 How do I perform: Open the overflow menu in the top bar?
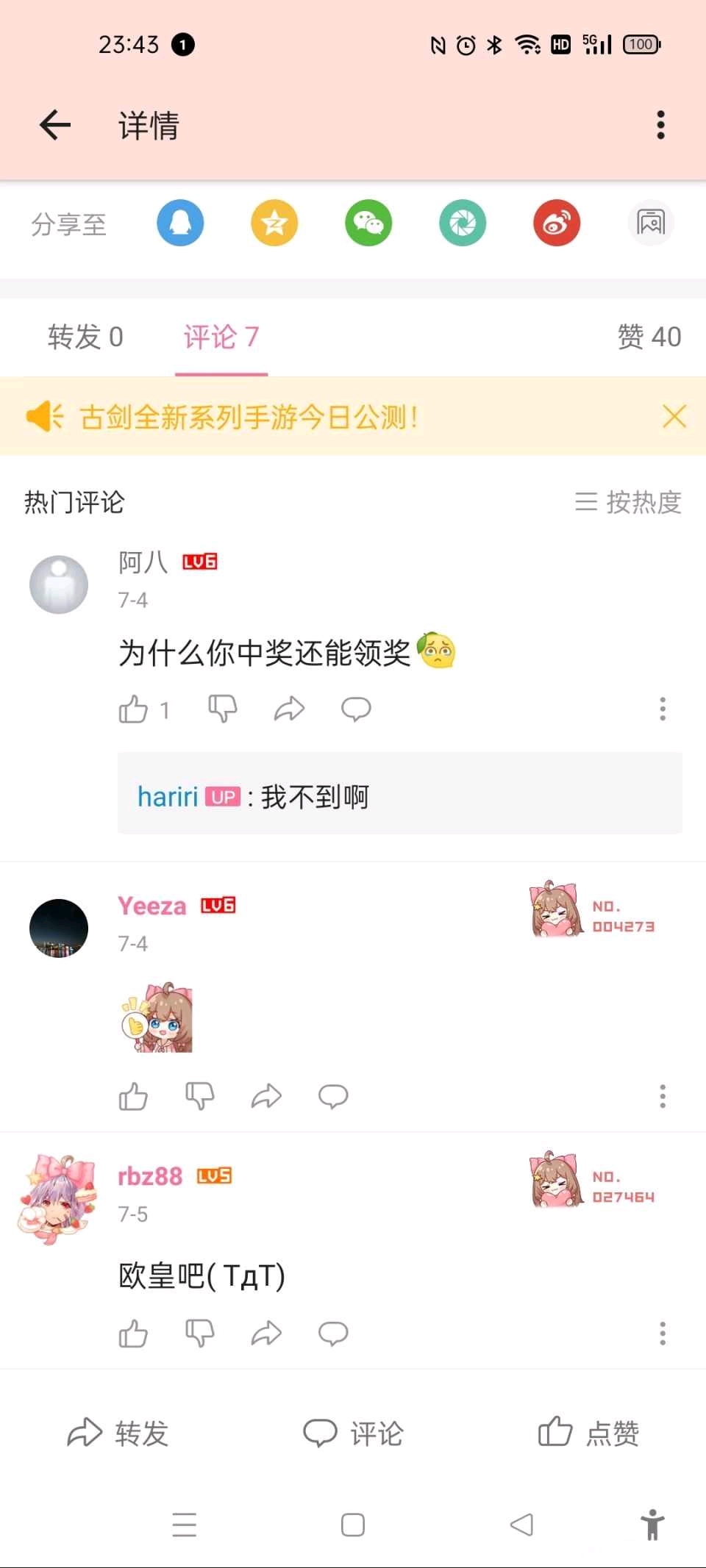[660, 125]
